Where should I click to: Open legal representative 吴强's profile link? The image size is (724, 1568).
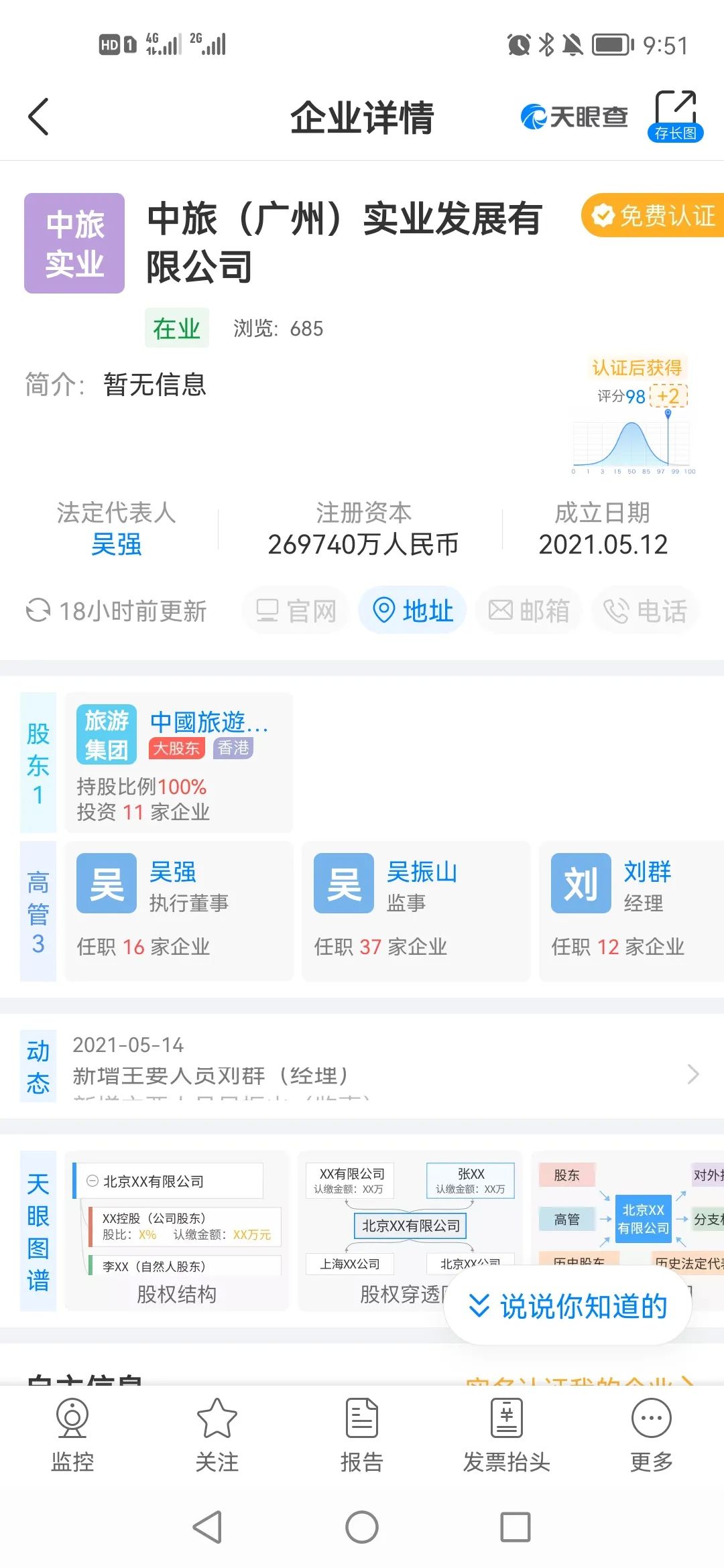(116, 544)
